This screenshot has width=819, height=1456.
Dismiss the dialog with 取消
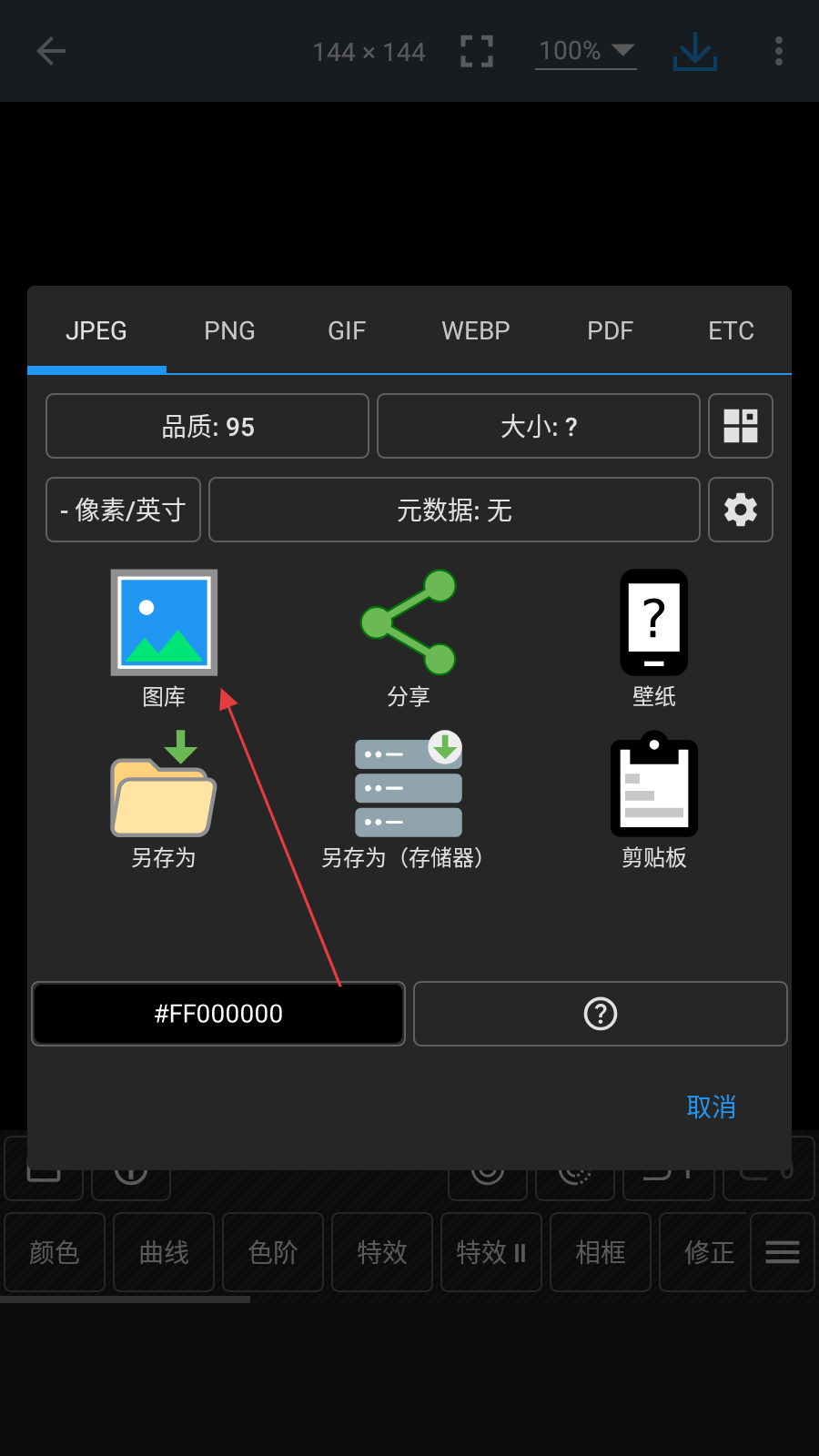tap(711, 1107)
